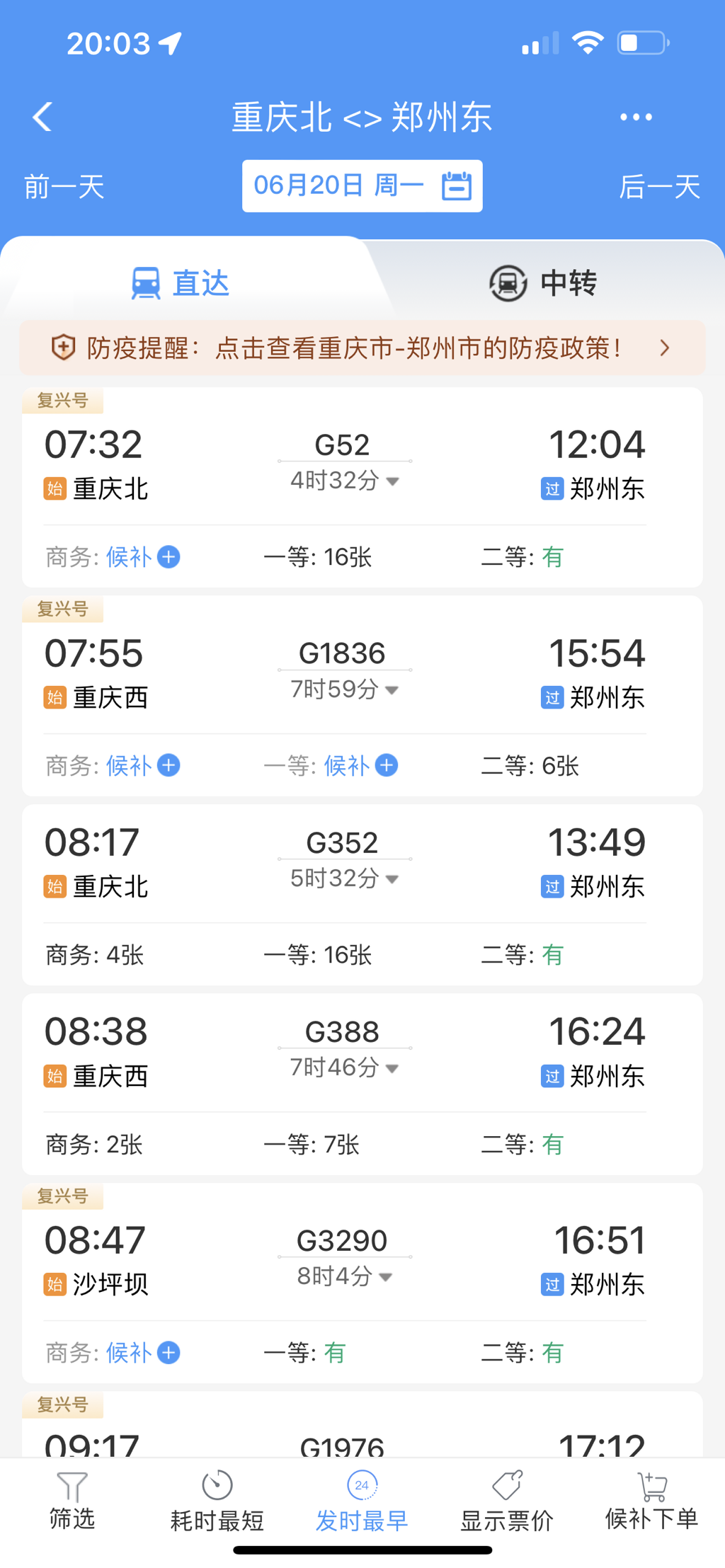725x1568 pixels.
Task: Open the 筛选 filter options
Action: tap(72, 1500)
